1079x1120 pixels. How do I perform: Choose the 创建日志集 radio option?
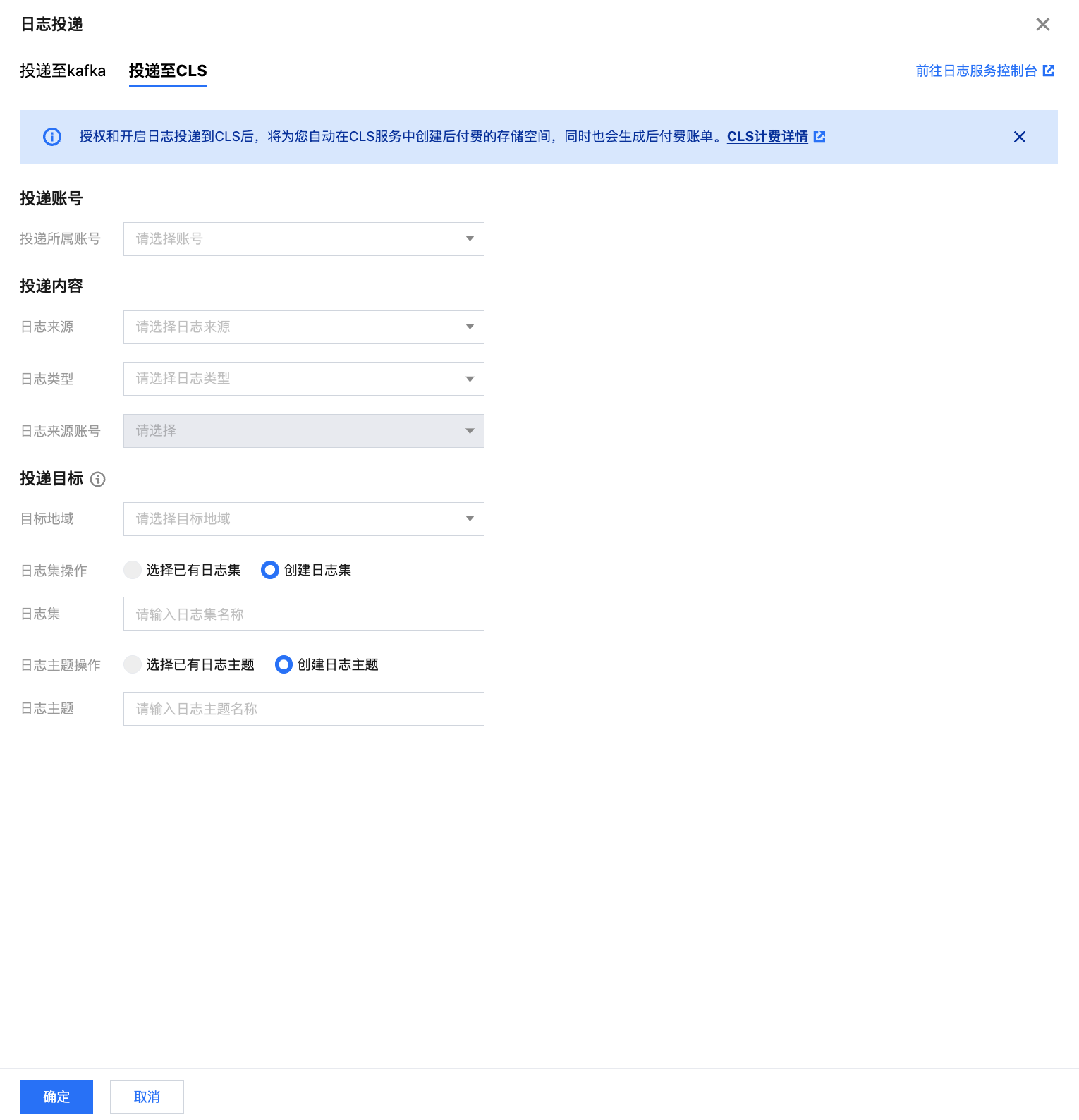click(x=270, y=570)
